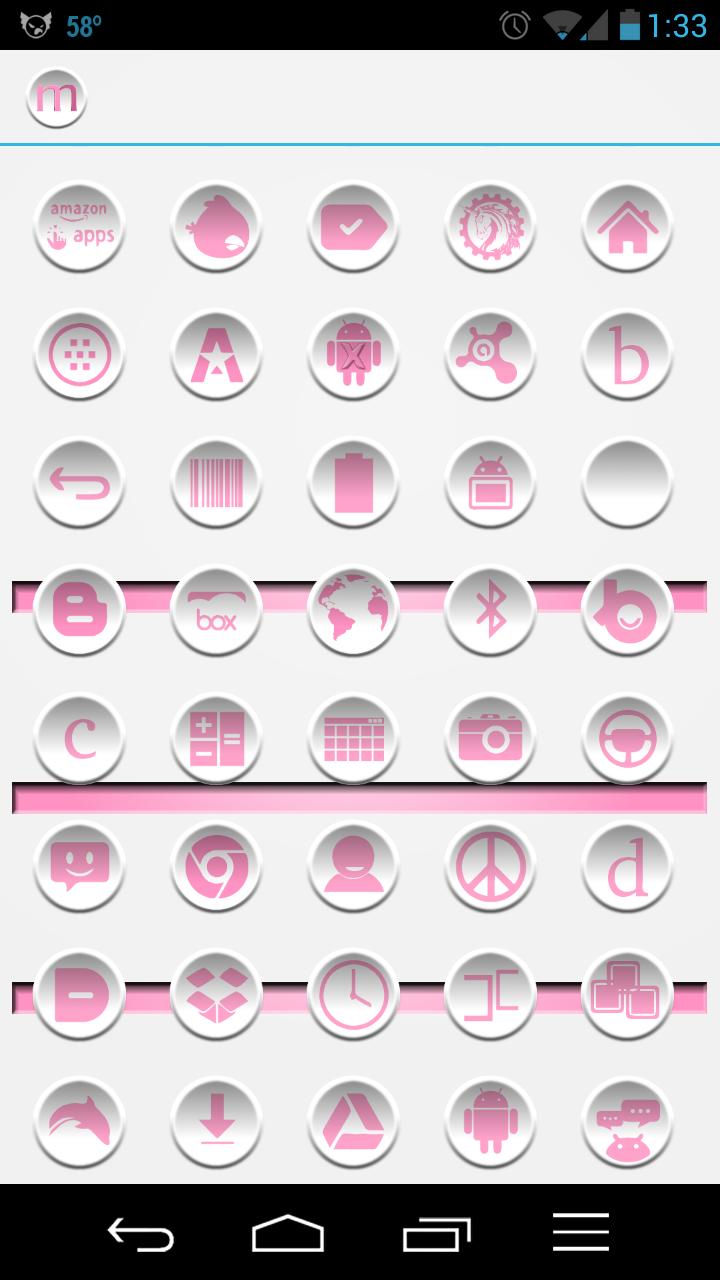
Task: Open the Chrome browser icon
Action: pos(216,867)
